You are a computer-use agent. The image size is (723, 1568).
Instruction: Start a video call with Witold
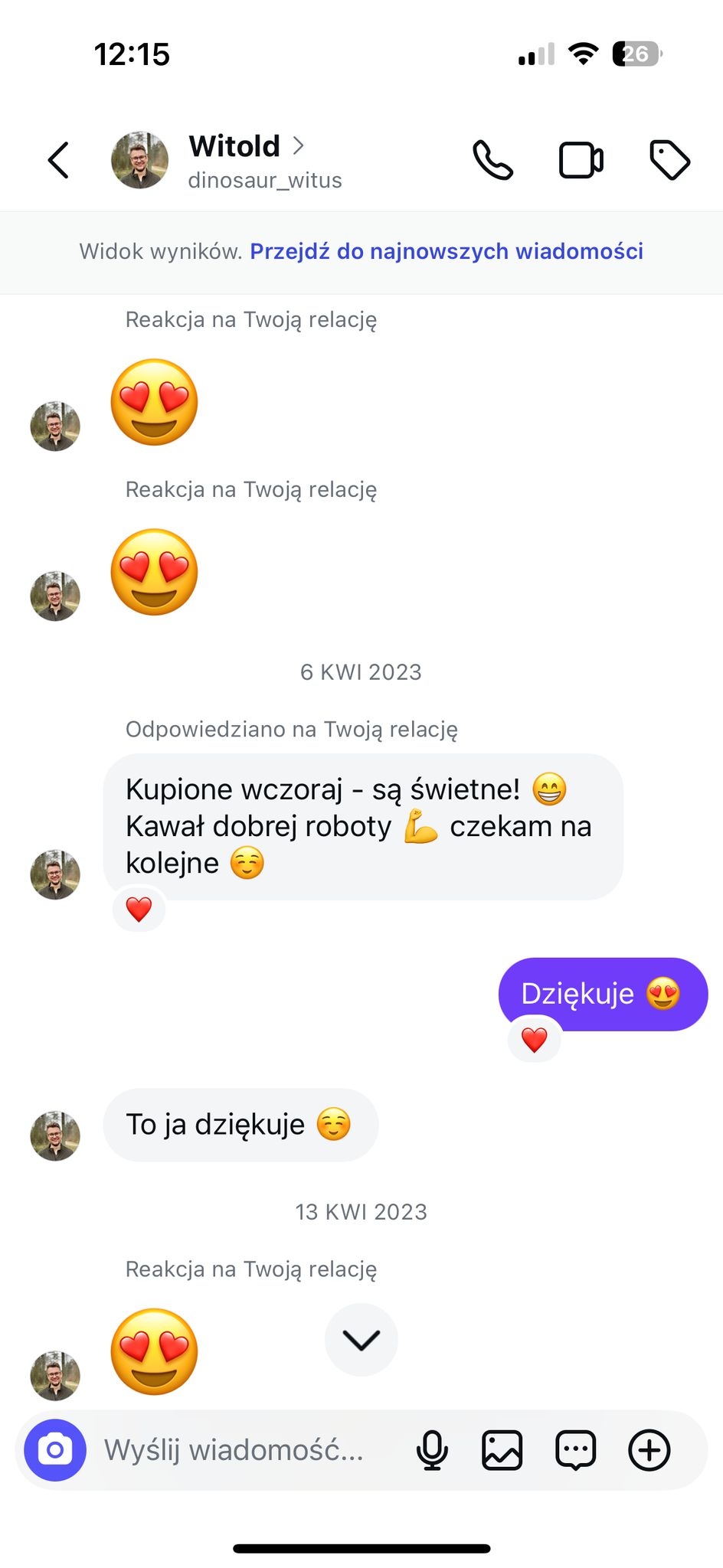[581, 160]
